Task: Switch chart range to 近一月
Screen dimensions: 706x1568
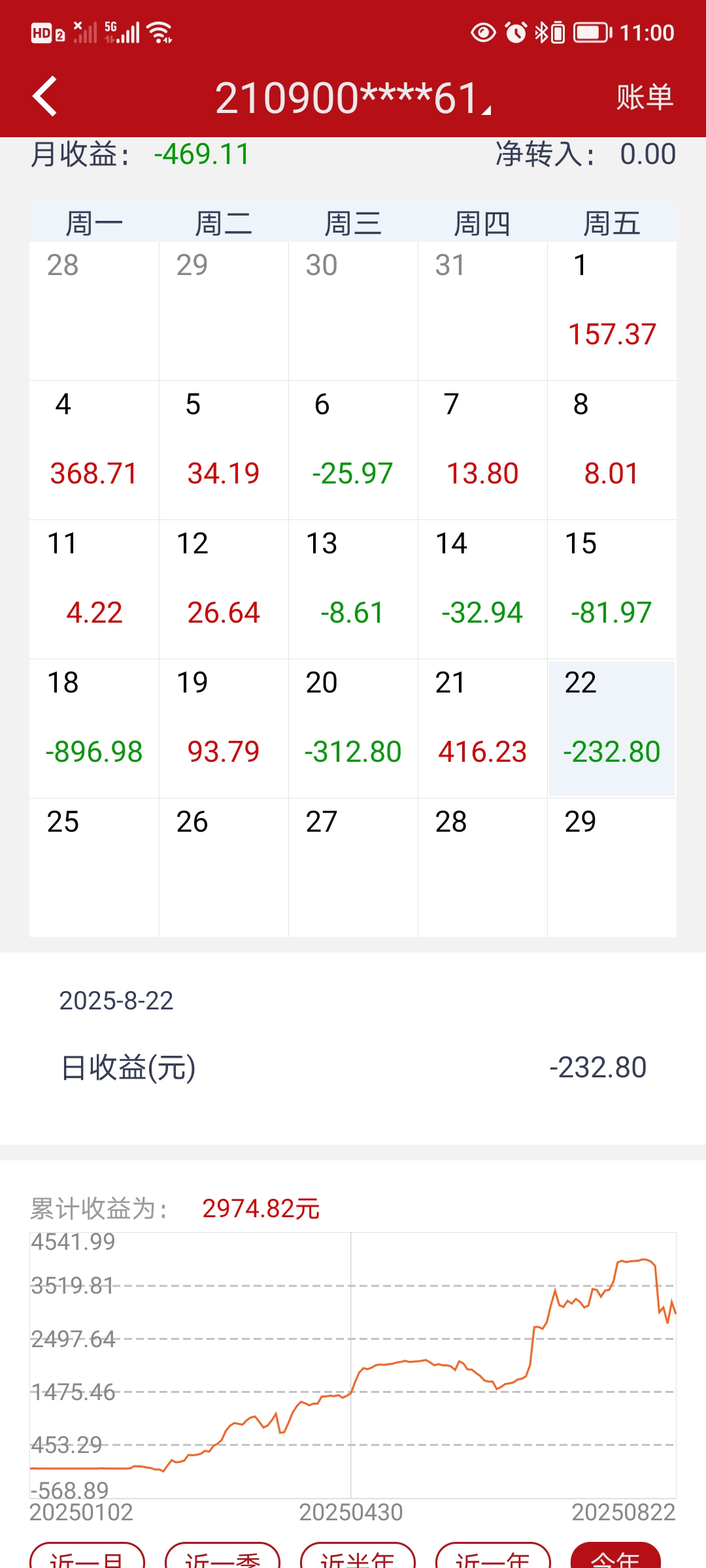Action: tap(88, 1558)
